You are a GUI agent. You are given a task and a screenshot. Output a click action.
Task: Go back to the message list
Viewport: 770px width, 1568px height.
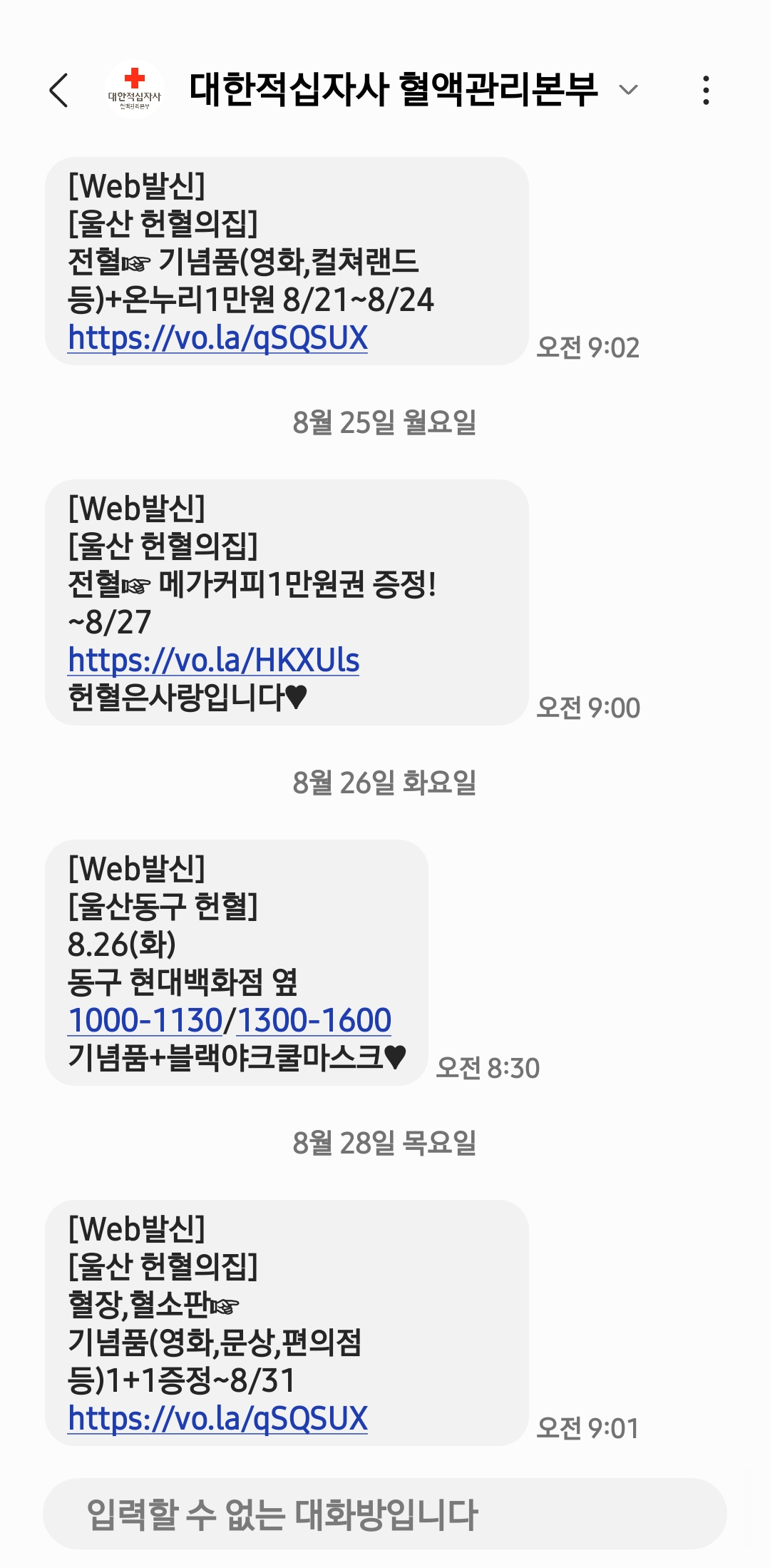click(59, 90)
